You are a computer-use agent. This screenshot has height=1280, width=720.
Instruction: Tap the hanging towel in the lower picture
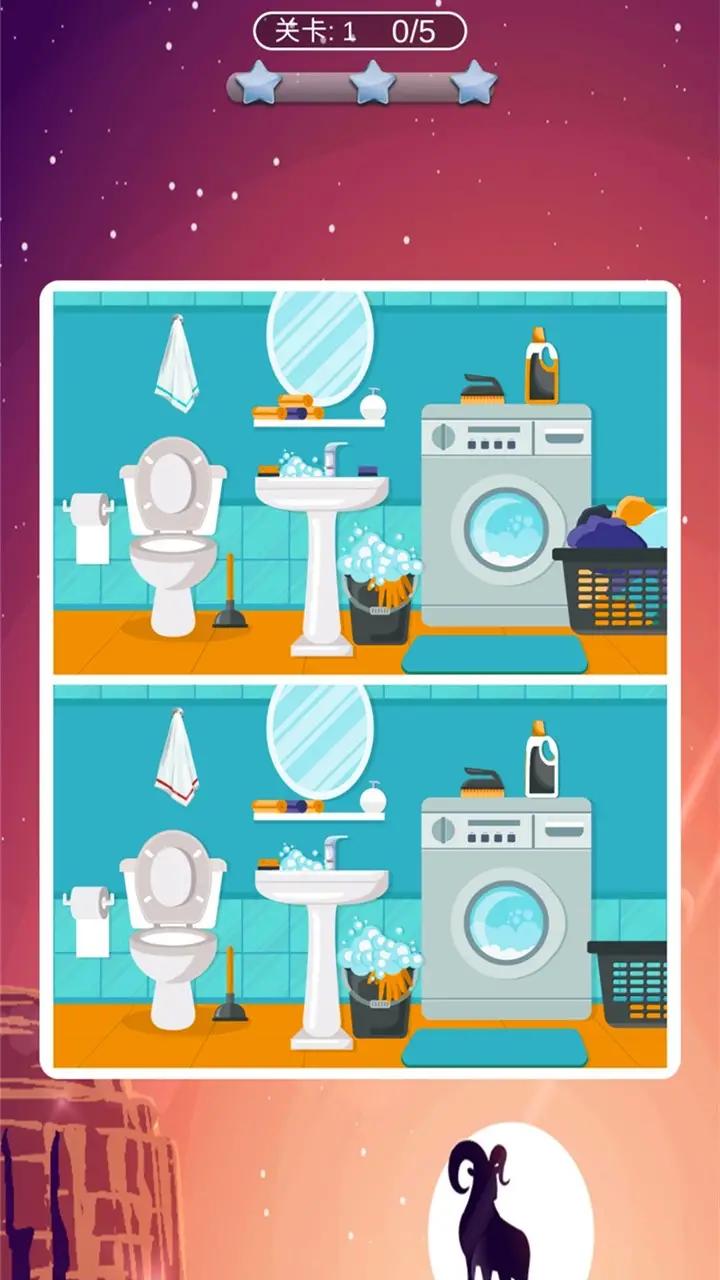177,758
